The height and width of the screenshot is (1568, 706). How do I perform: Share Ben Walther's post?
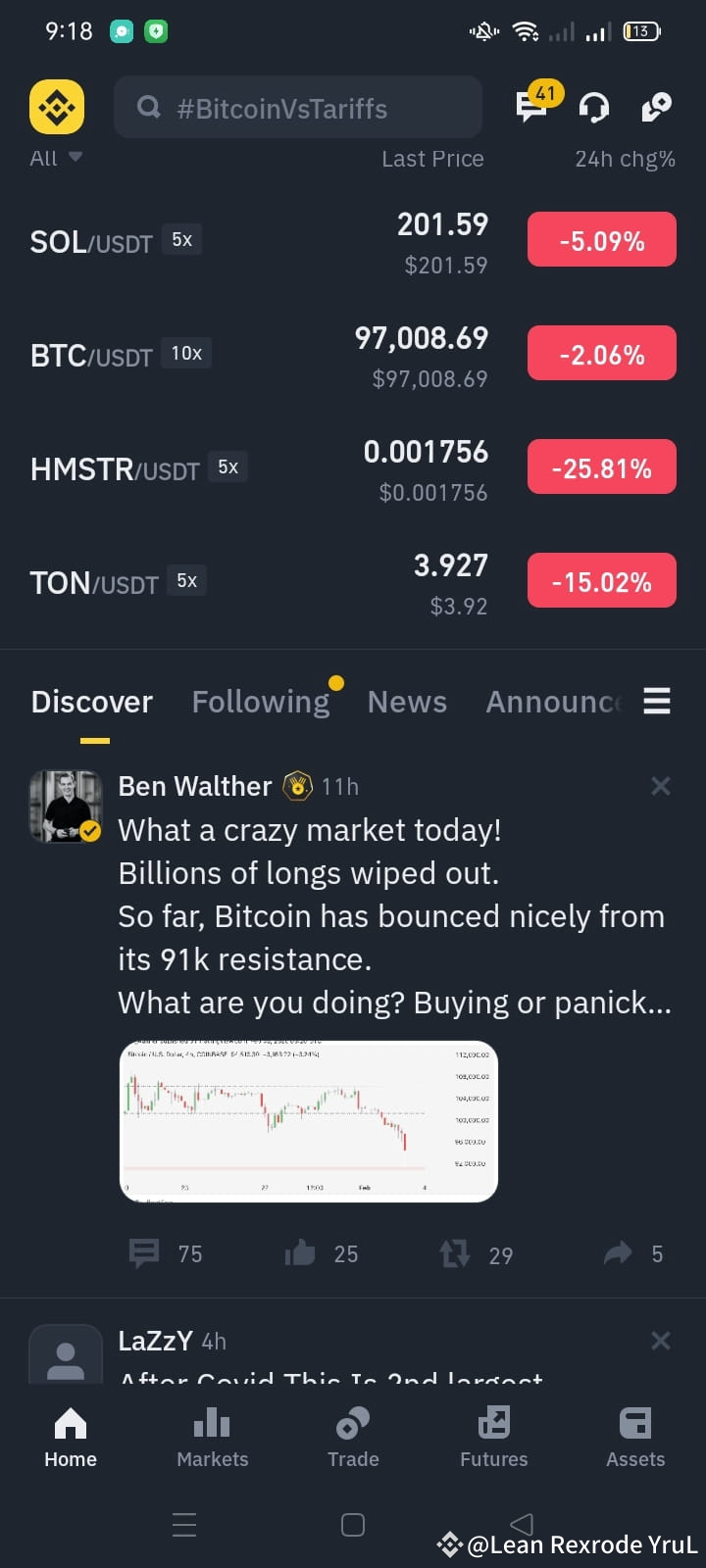point(617,1253)
